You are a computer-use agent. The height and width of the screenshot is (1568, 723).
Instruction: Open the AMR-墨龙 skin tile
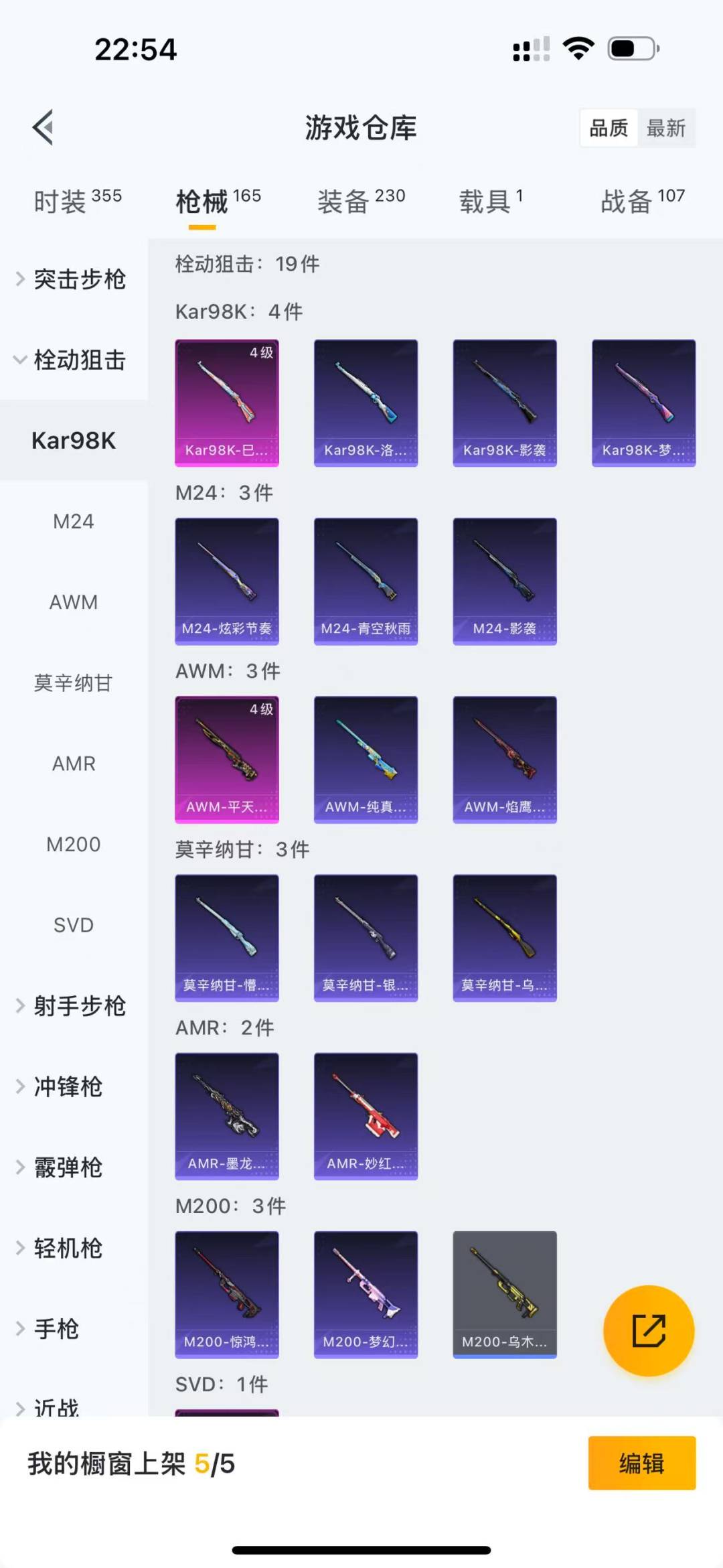[x=227, y=1116]
